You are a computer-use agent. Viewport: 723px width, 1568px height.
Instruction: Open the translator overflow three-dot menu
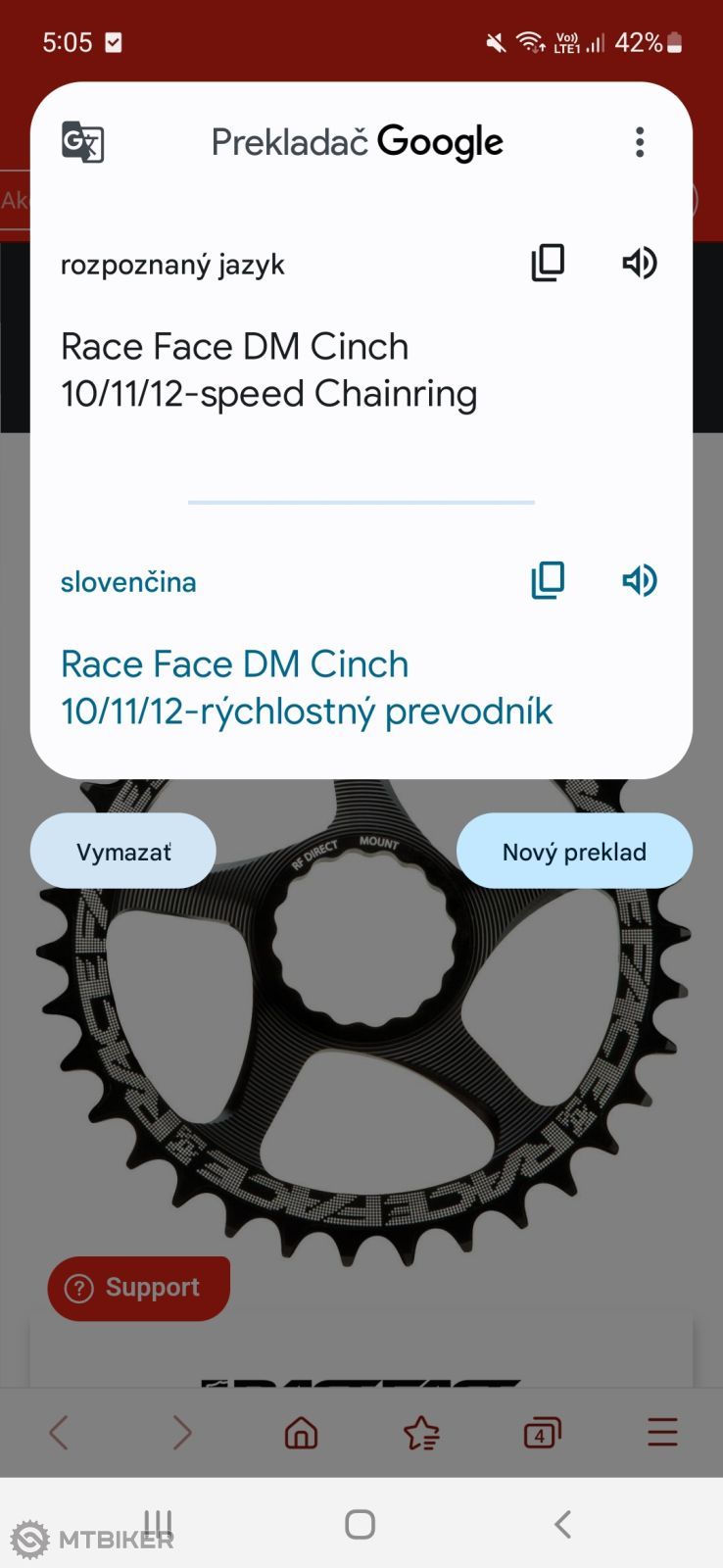coord(639,142)
